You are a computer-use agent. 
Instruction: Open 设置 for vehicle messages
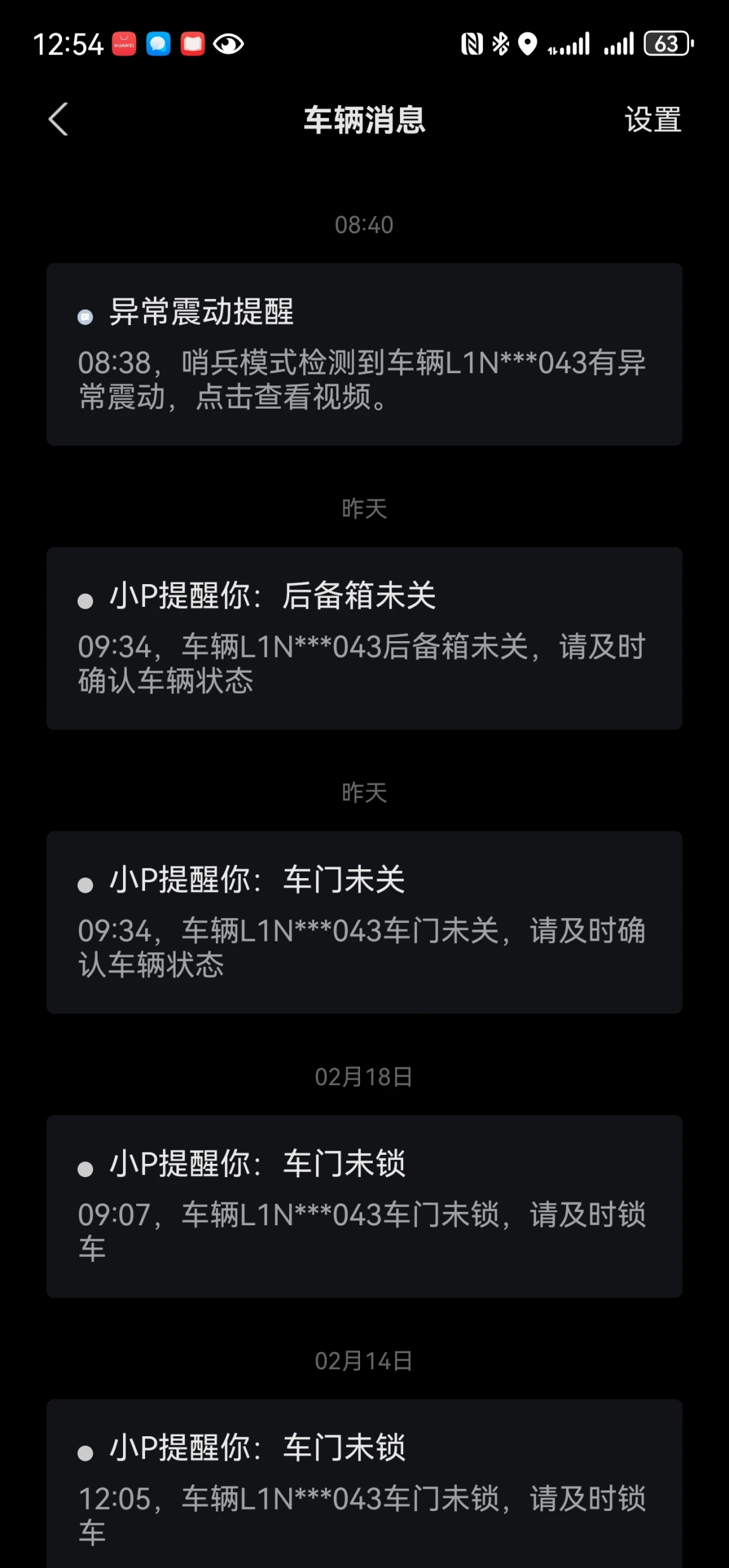(653, 119)
